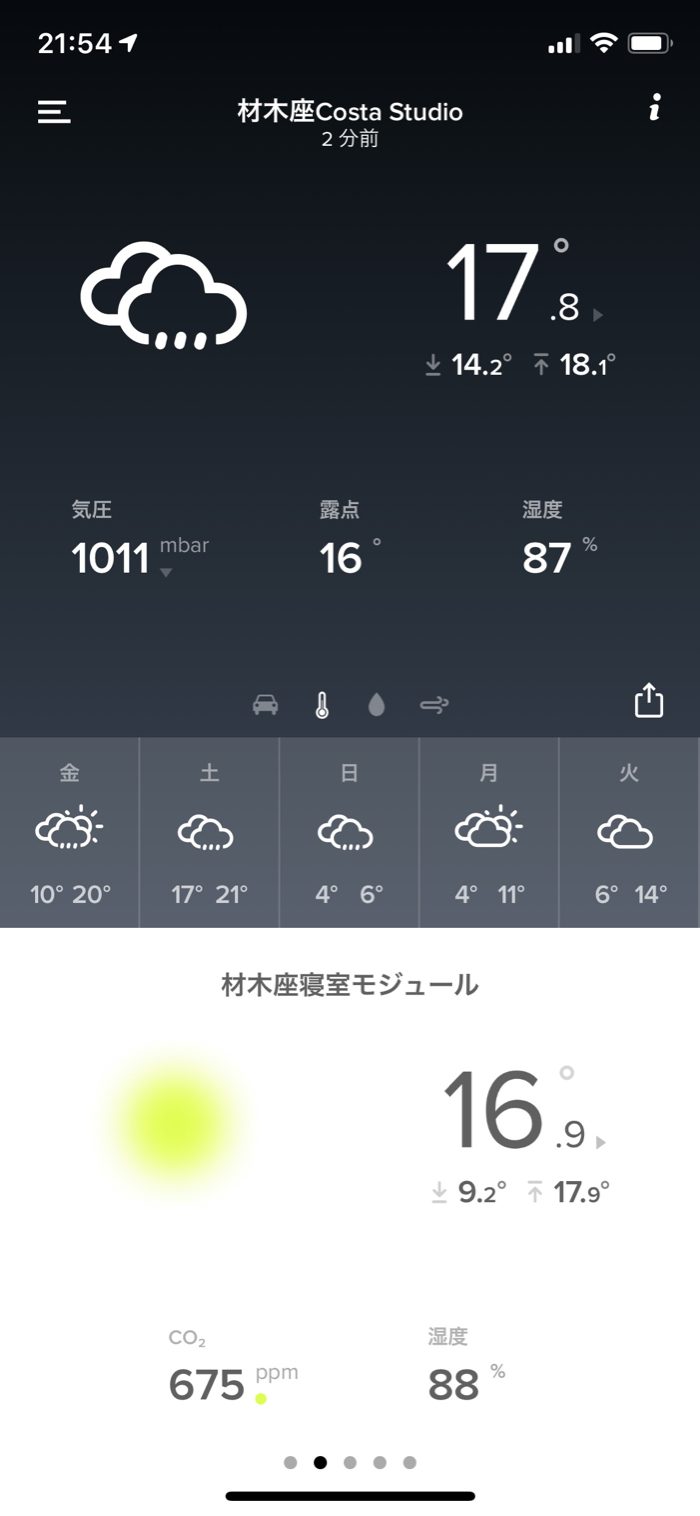Open the hamburger menu
Image resolution: width=700 pixels, height=1516 pixels.
pos(54,111)
